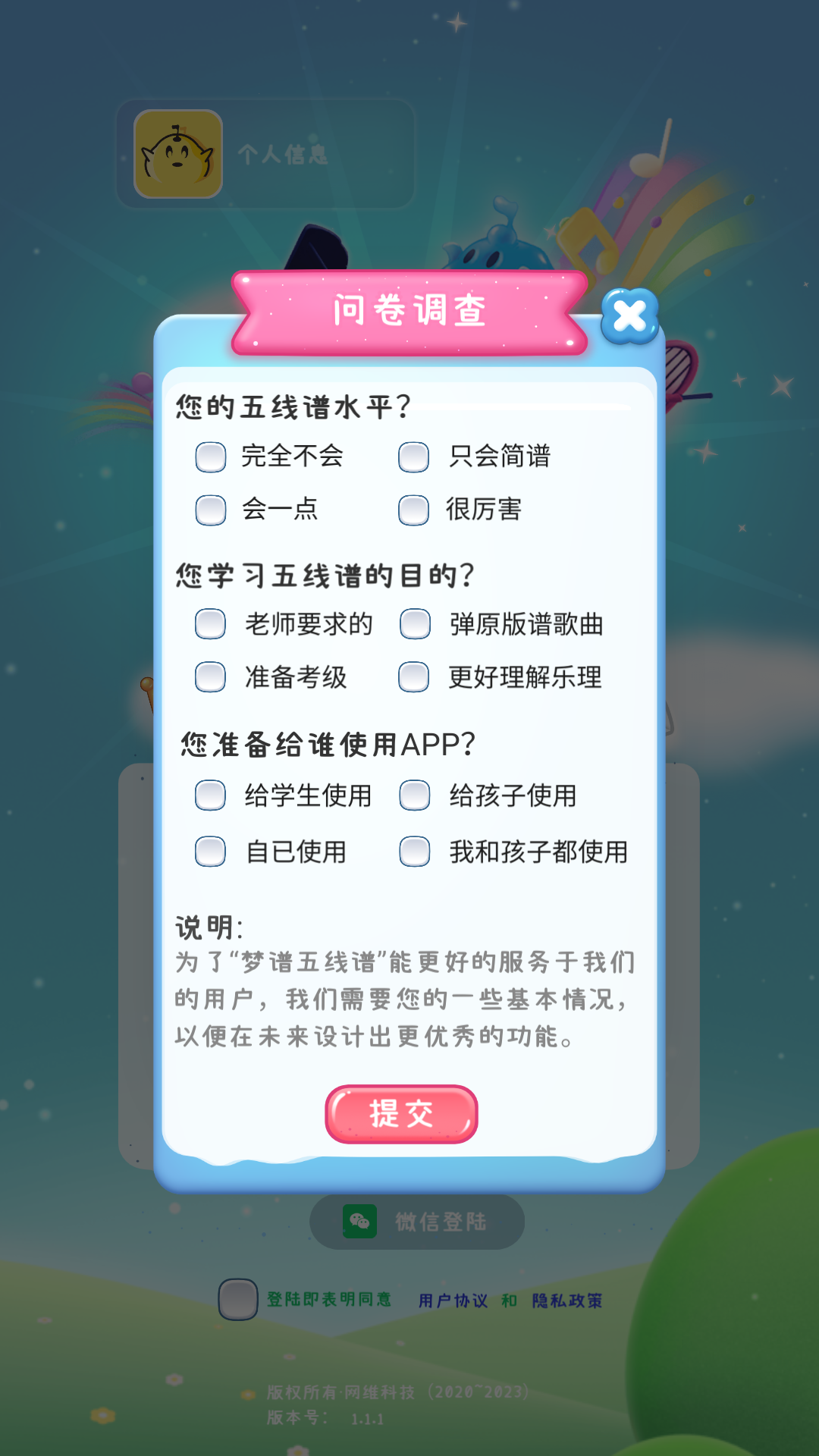Choose the 我和孩子都使用 option

click(415, 852)
